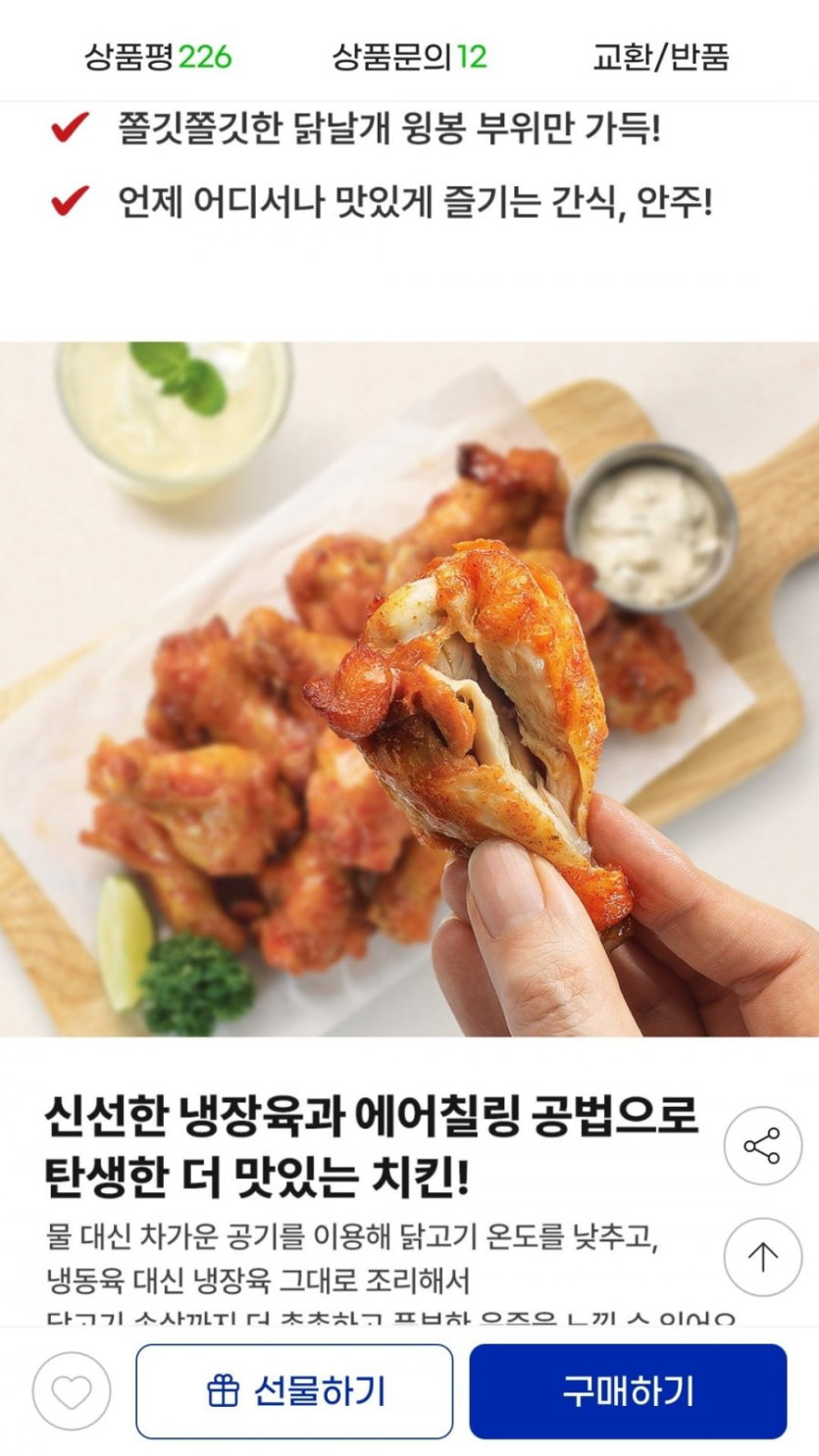Viewport: 819px width, 1456px height.
Task: Tap the 선물하기 button
Action: (x=294, y=1390)
